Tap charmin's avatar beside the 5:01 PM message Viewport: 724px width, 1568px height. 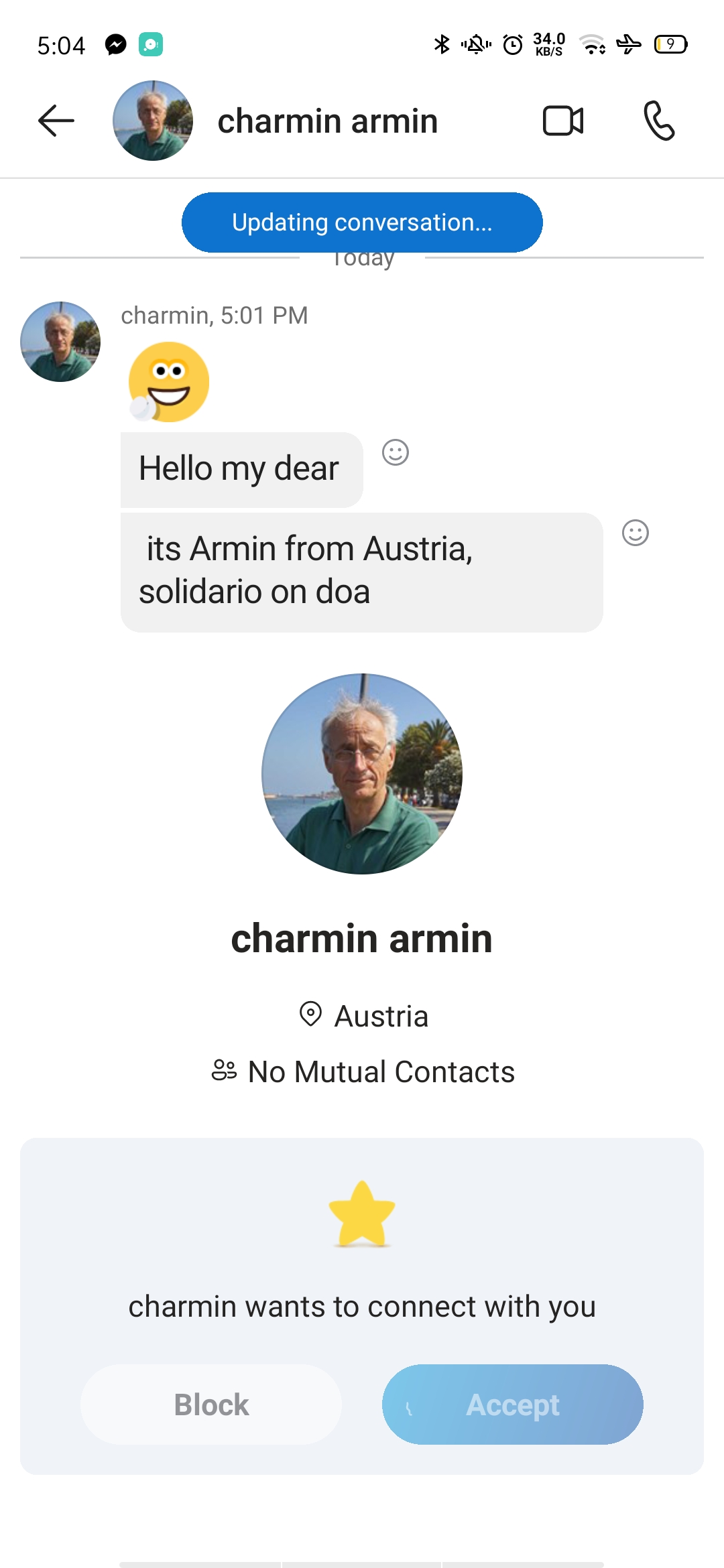pos(60,342)
